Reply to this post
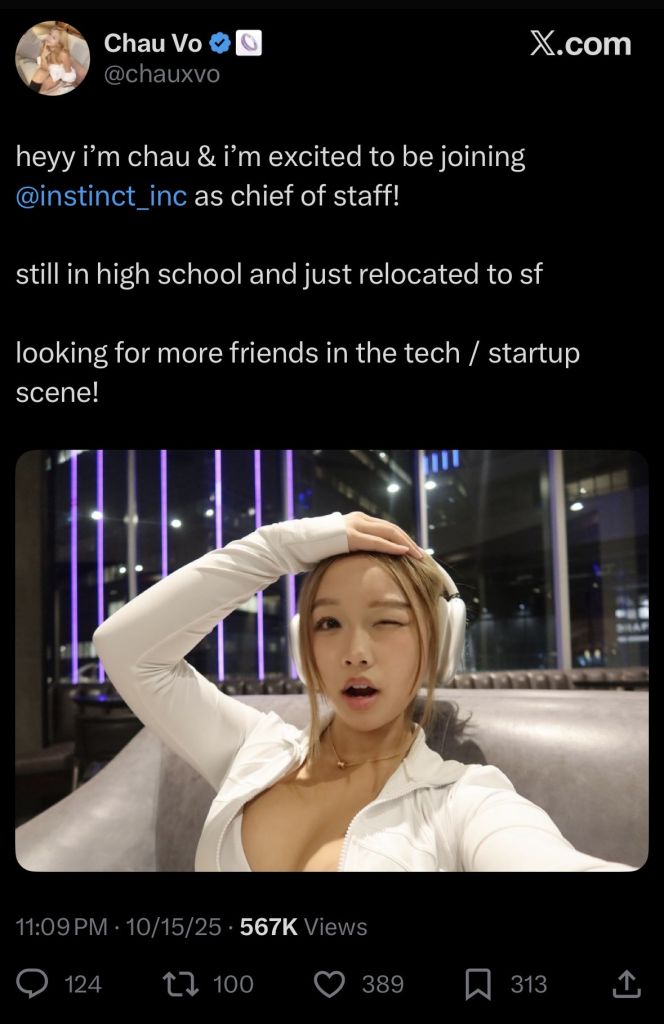 (34, 984)
